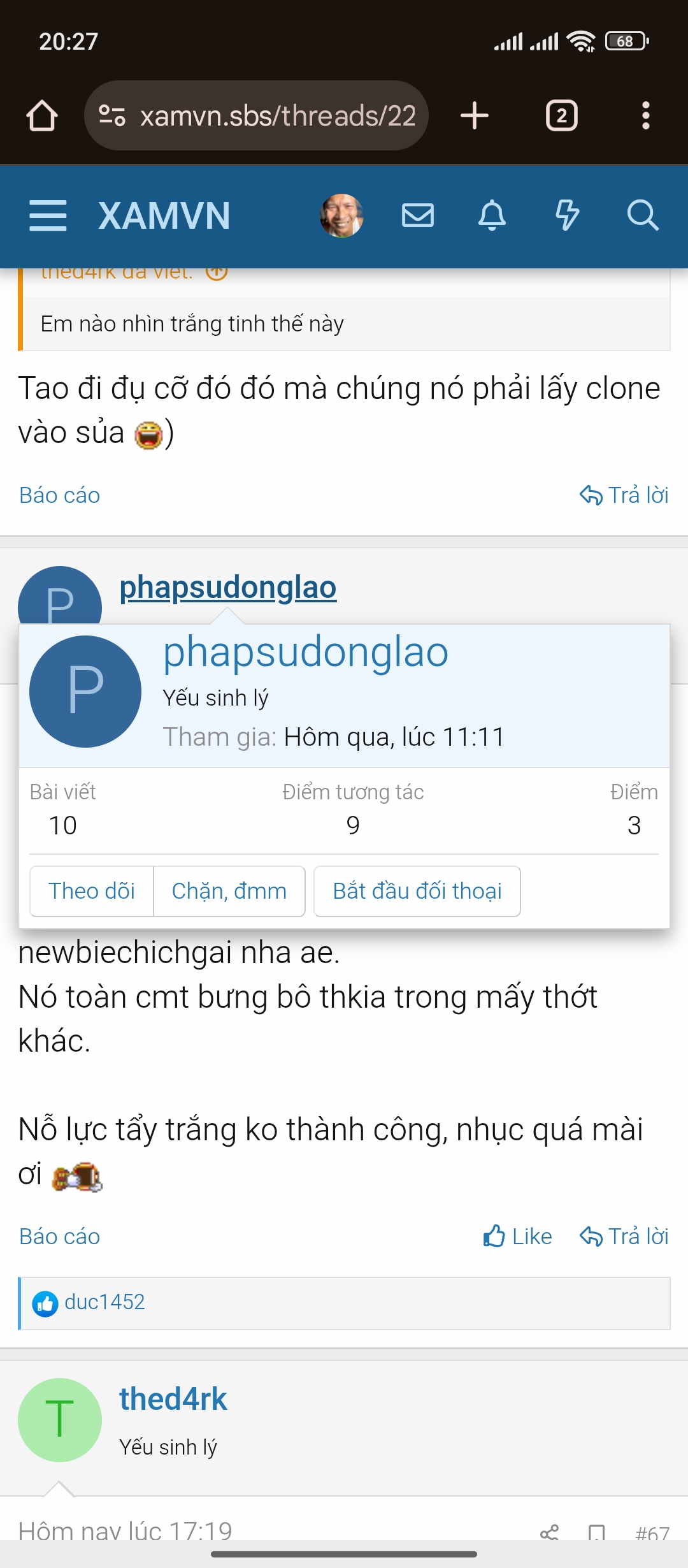This screenshot has height=1568, width=688.
Task: Reply to the newbiechichgai post
Action: [624, 1237]
